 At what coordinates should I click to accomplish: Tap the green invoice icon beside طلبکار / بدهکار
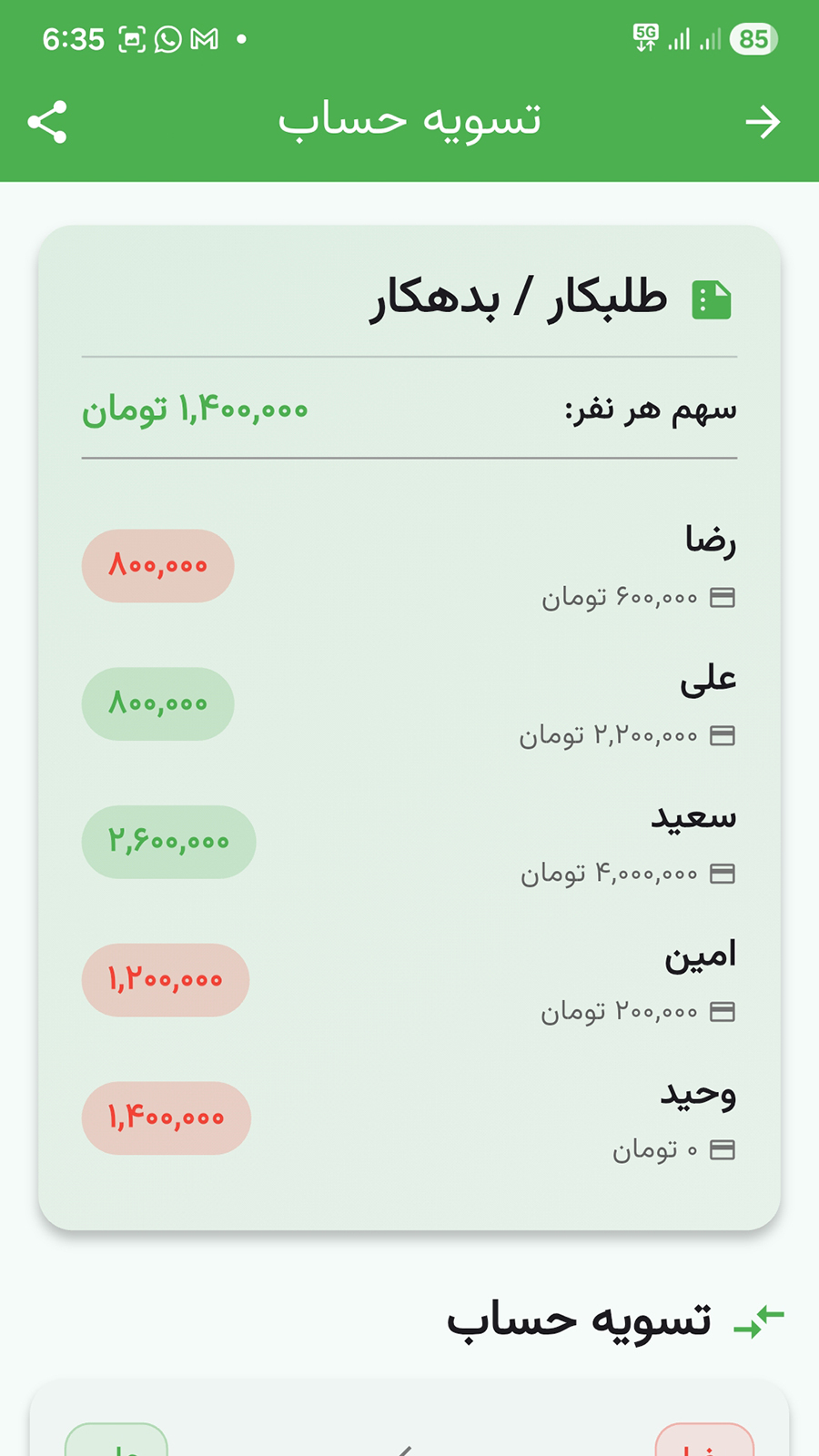[x=711, y=298]
